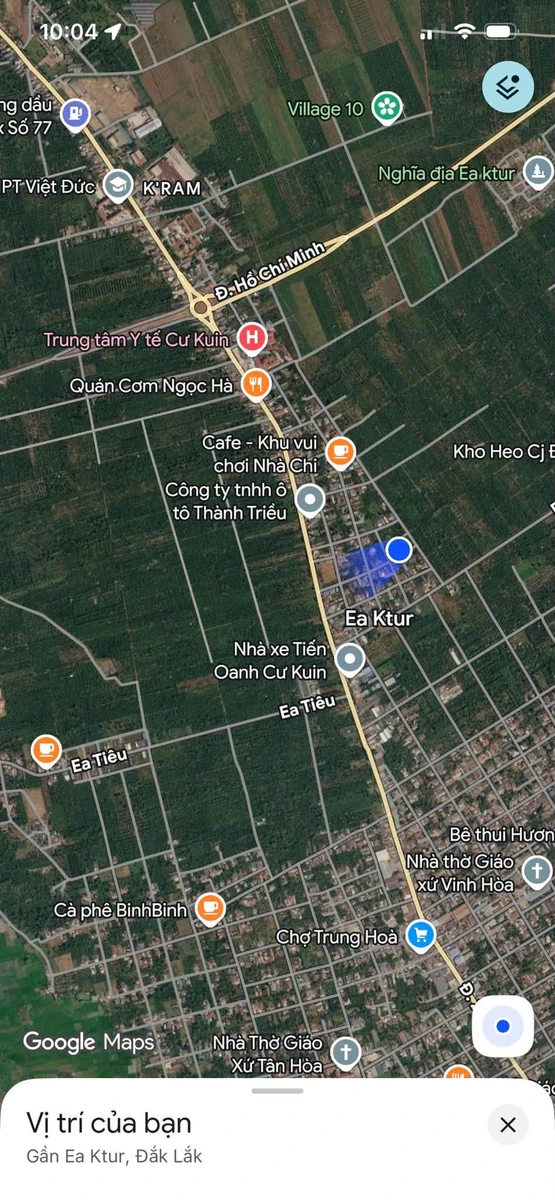Expand the bottom sheet handle
Image resolution: width=555 pixels, height=1200 pixels.
click(x=277, y=1090)
